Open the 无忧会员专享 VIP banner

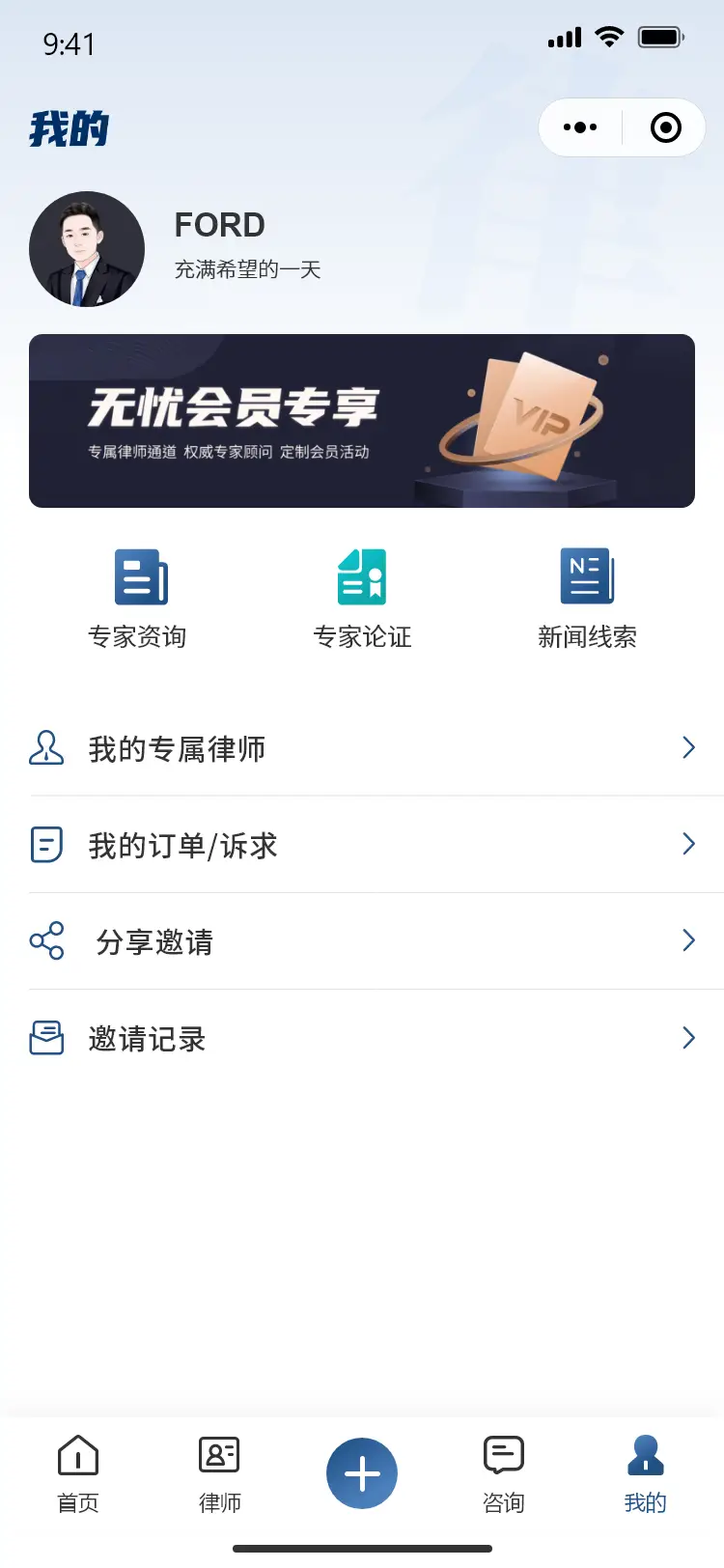(362, 421)
